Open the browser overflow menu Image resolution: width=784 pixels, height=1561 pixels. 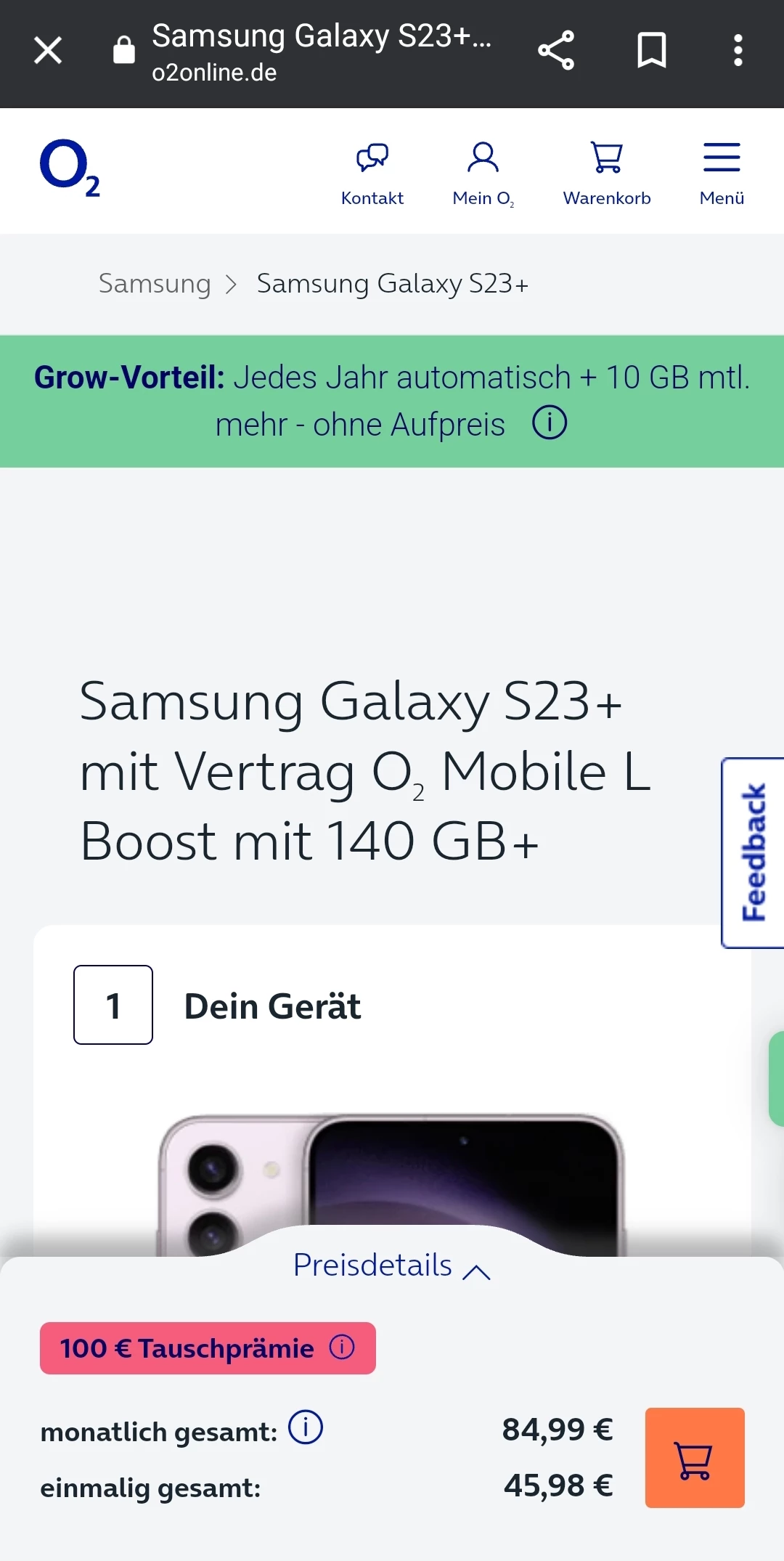tap(738, 51)
